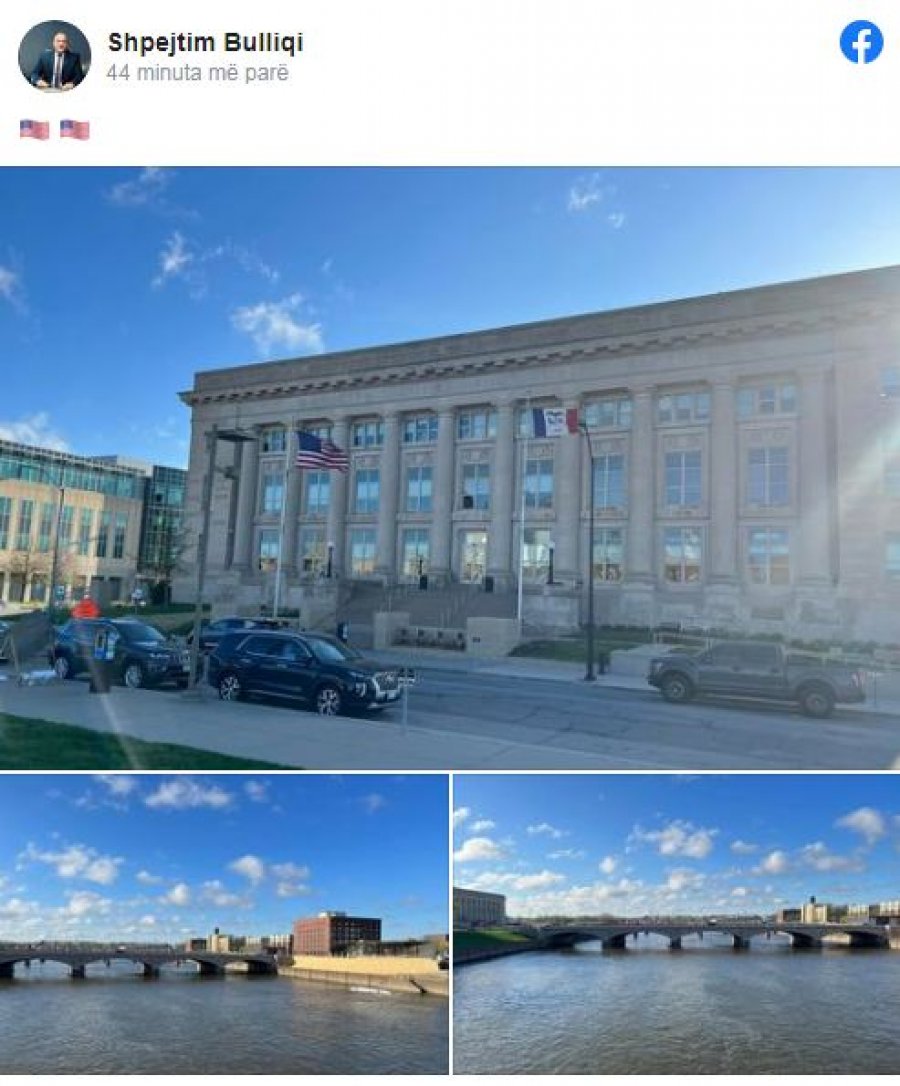Open the '44 minuta më parë' timestamp link
This screenshot has height=1086, width=900.
[197, 73]
